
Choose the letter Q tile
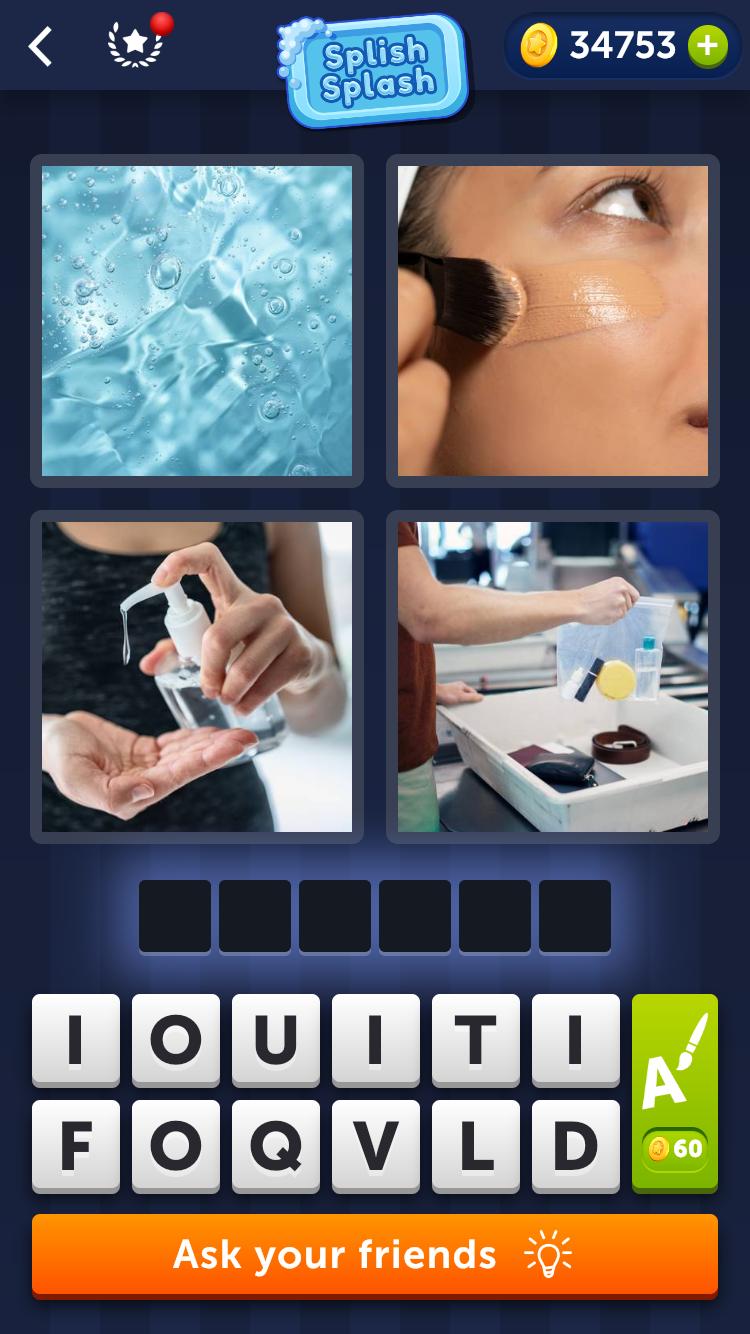coord(276,1146)
